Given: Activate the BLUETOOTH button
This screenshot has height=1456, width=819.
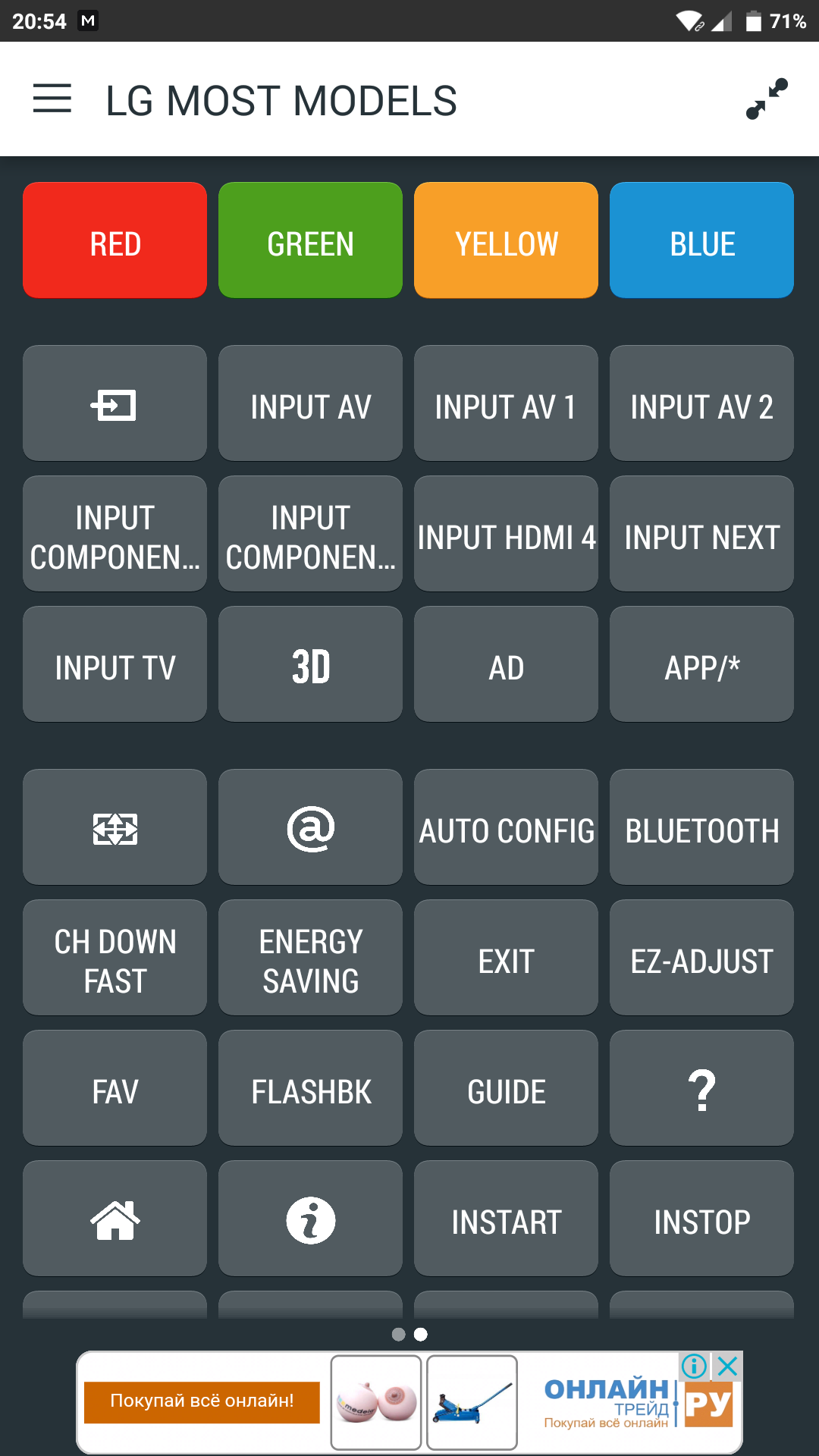Looking at the screenshot, I should pyautogui.click(x=701, y=828).
